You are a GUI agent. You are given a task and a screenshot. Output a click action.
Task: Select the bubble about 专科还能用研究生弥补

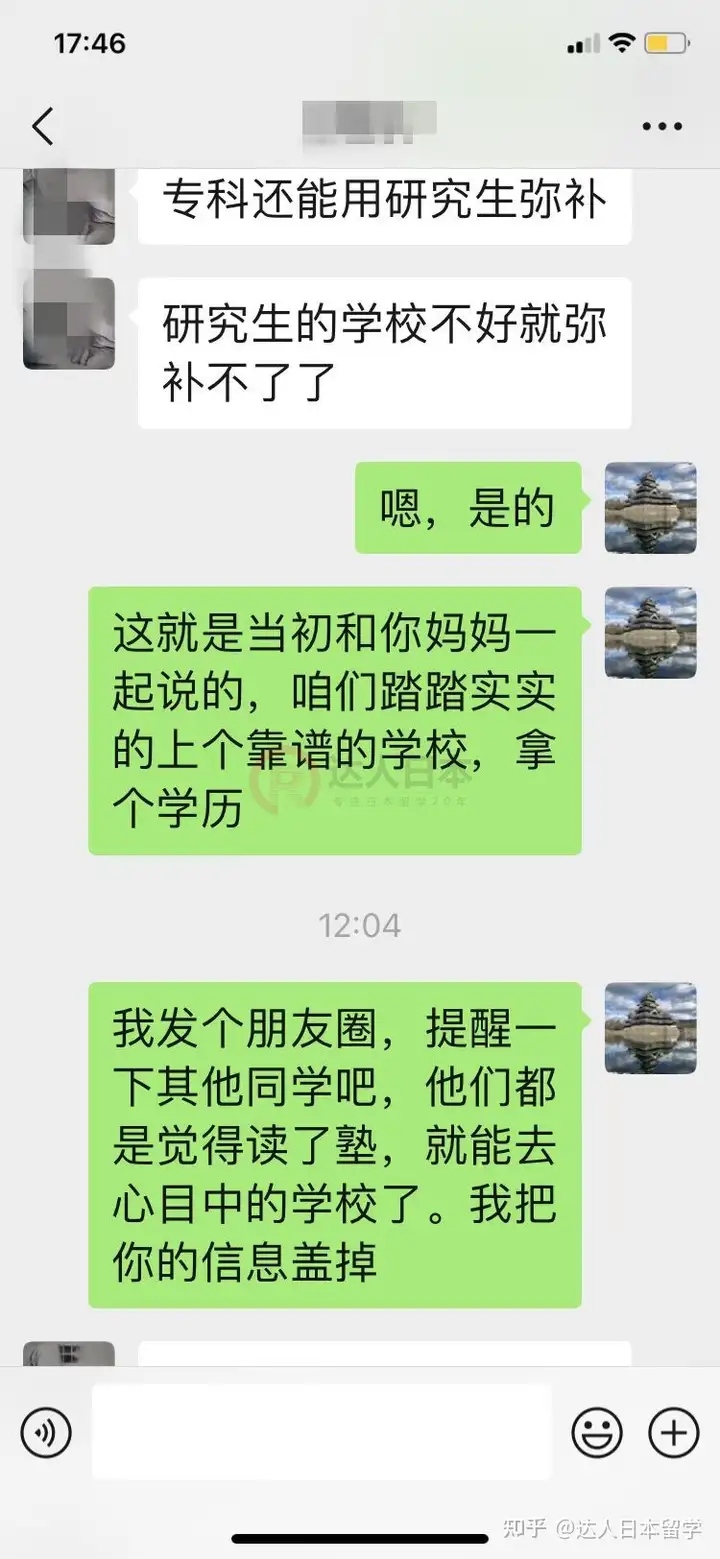[x=385, y=203]
